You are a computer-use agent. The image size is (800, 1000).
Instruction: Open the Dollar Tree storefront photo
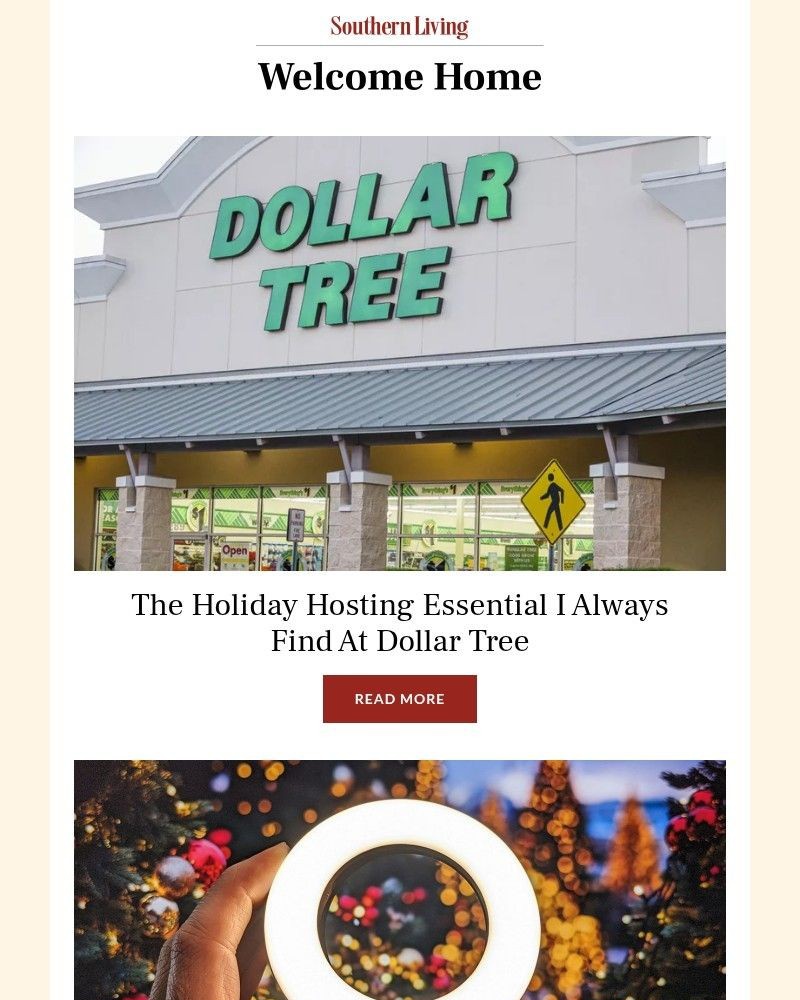(x=400, y=350)
